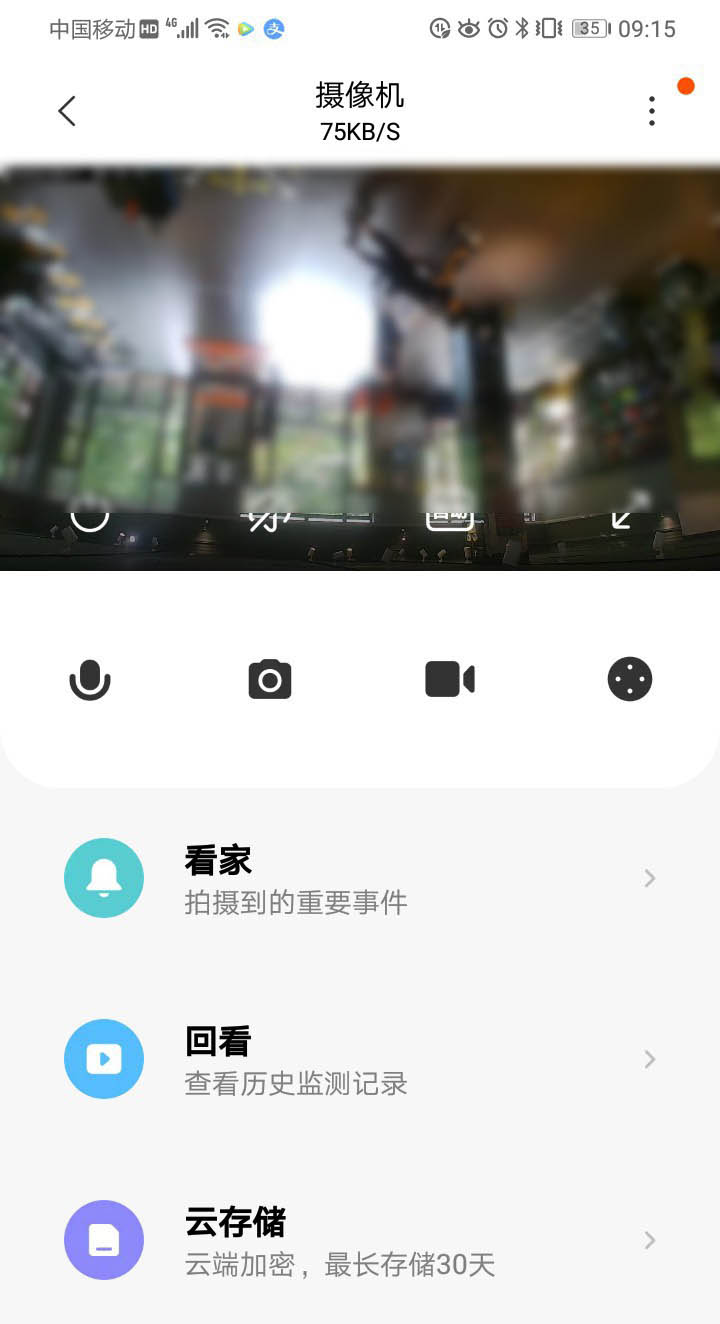Start recording with the camcorder icon
Viewport: 720px width, 1324px height.
pos(449,679)
